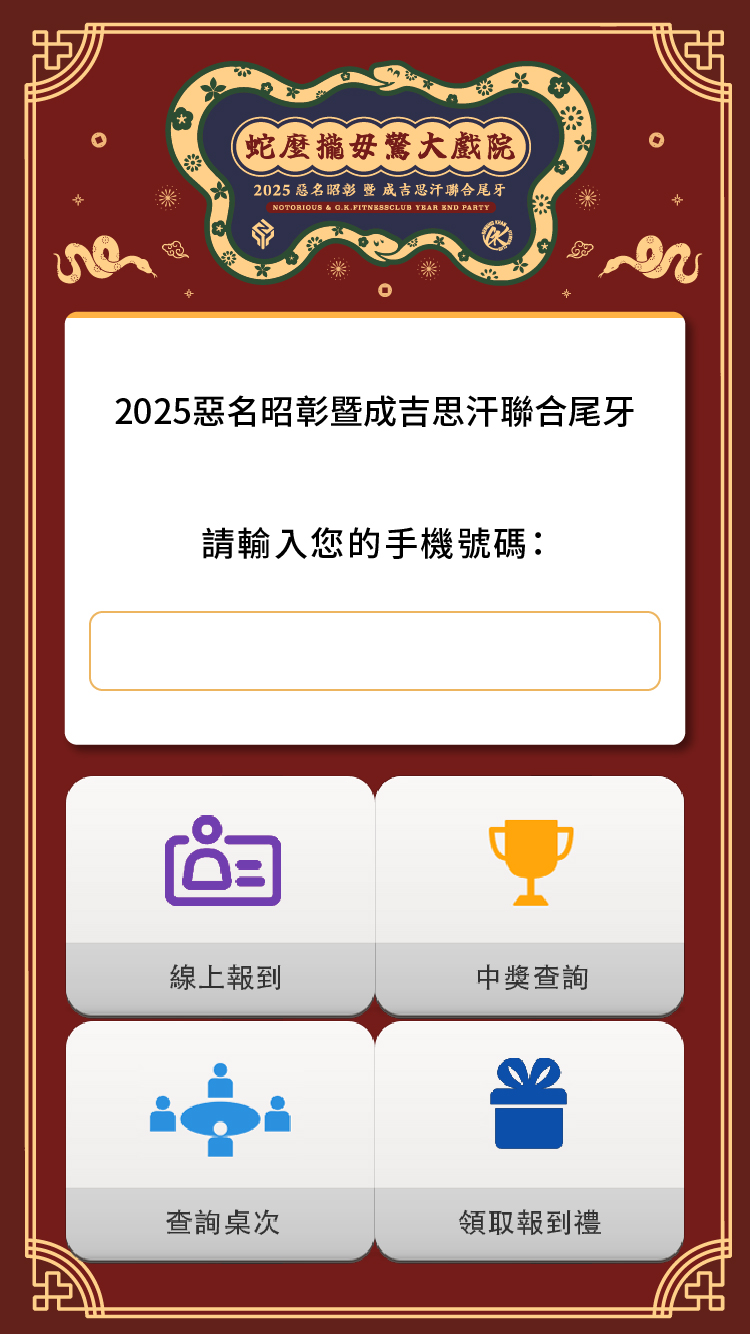Select 領取報到禮 to claim gift
The height and width of the screenshot is (1334, 750).
pos(530,1140)
